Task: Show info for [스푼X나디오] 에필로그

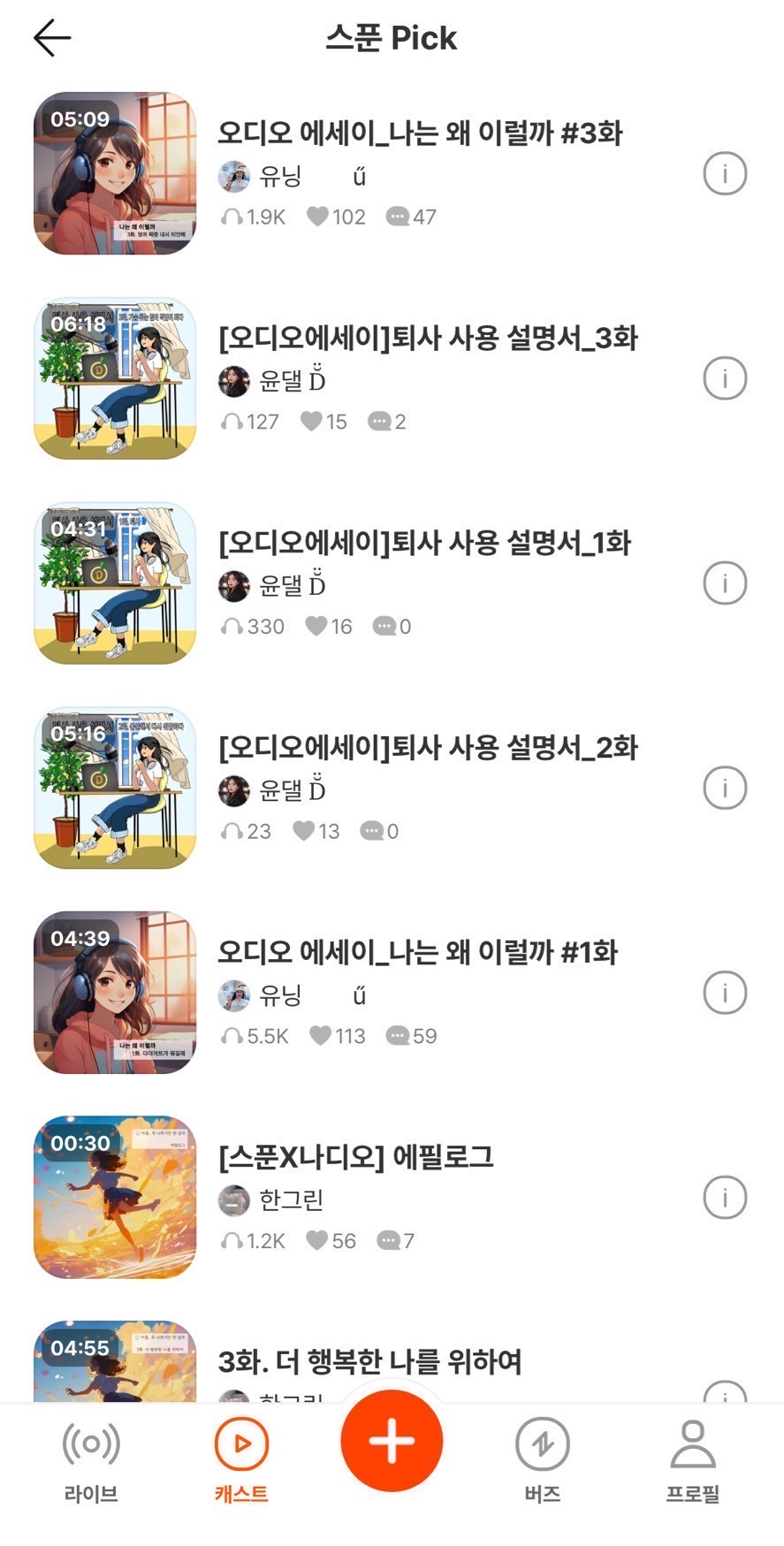Action: [725, 1198]
